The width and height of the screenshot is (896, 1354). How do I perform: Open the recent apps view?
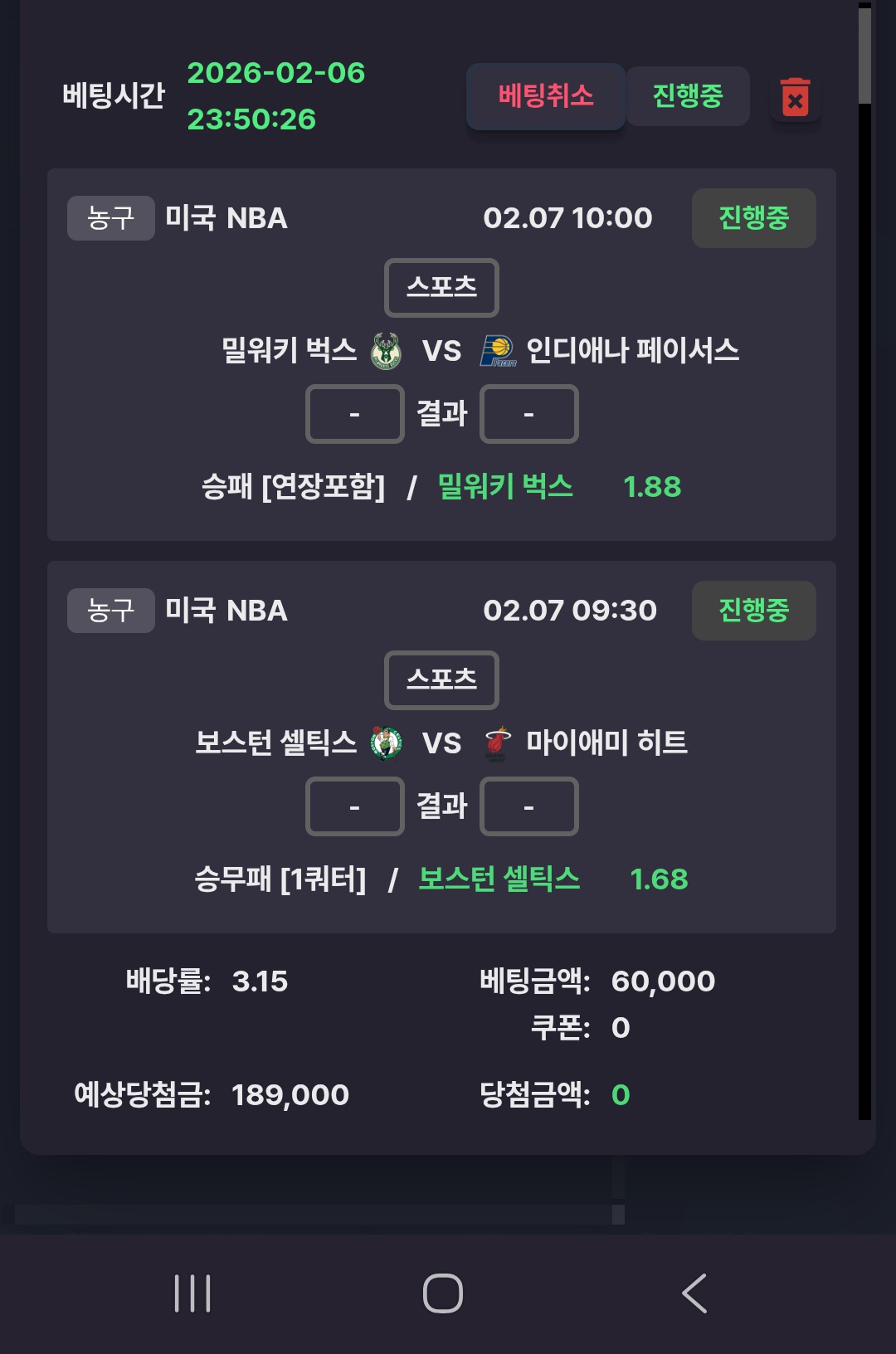192,1293
